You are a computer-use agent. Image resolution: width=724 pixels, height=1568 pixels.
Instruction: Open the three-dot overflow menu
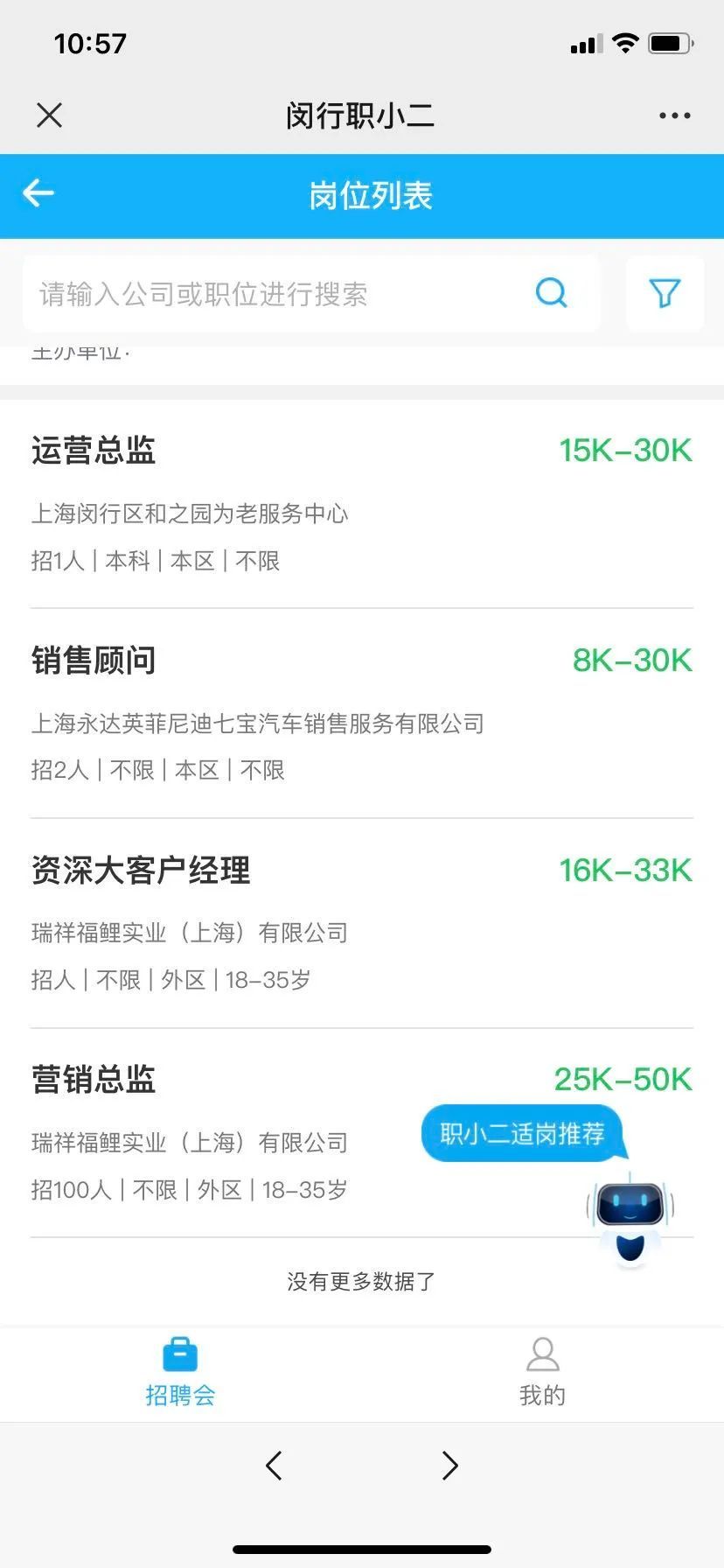pos(674,115)
